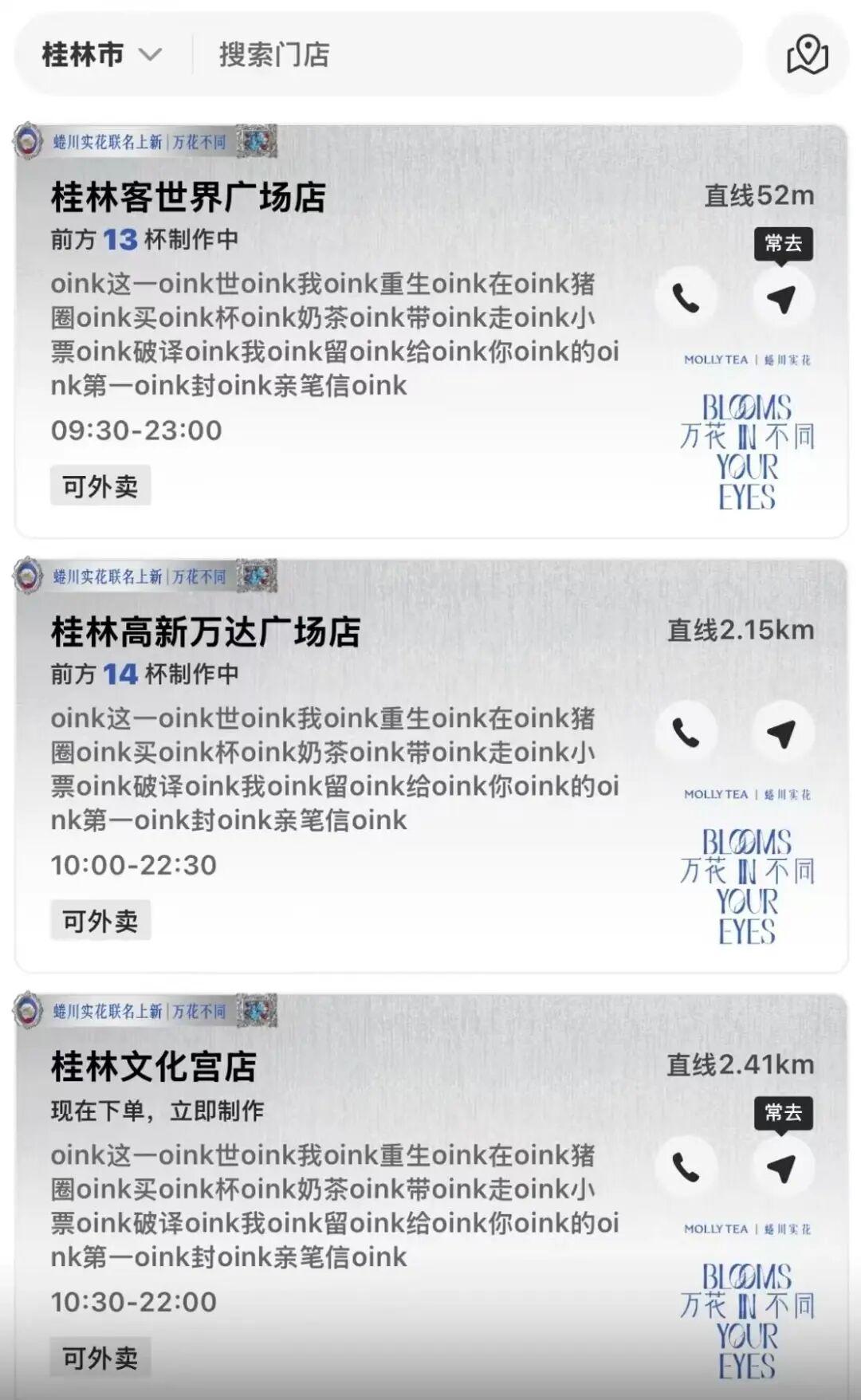This screenshot has width=861, height=1400.
Task: Call 桂林客世界广场店 via phone icon
Action: (x=687, y=298)
